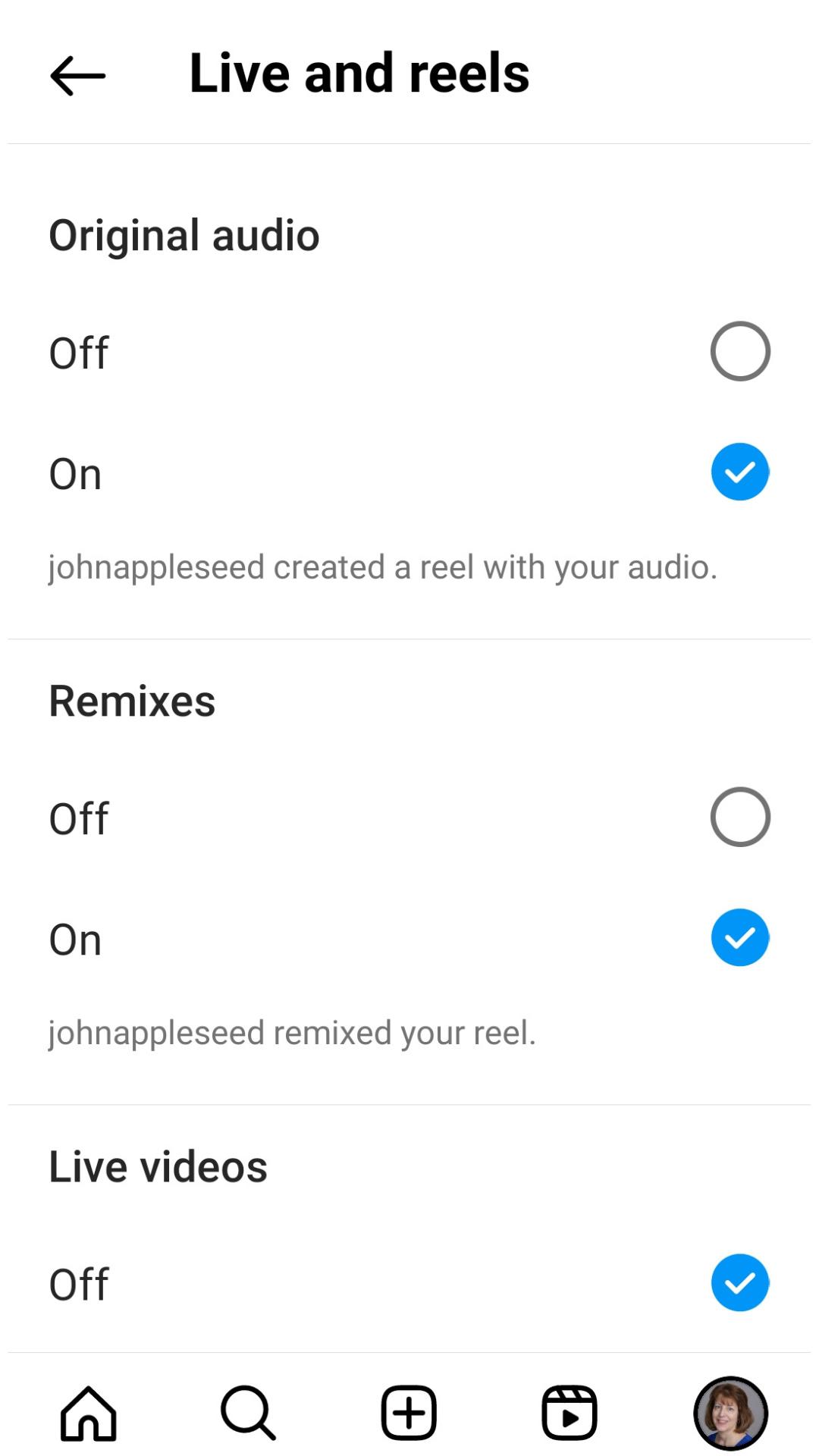Open the Reels icon in bottom bar
This screenshot has height=1456, width=819.
[x=570, y=1410]
